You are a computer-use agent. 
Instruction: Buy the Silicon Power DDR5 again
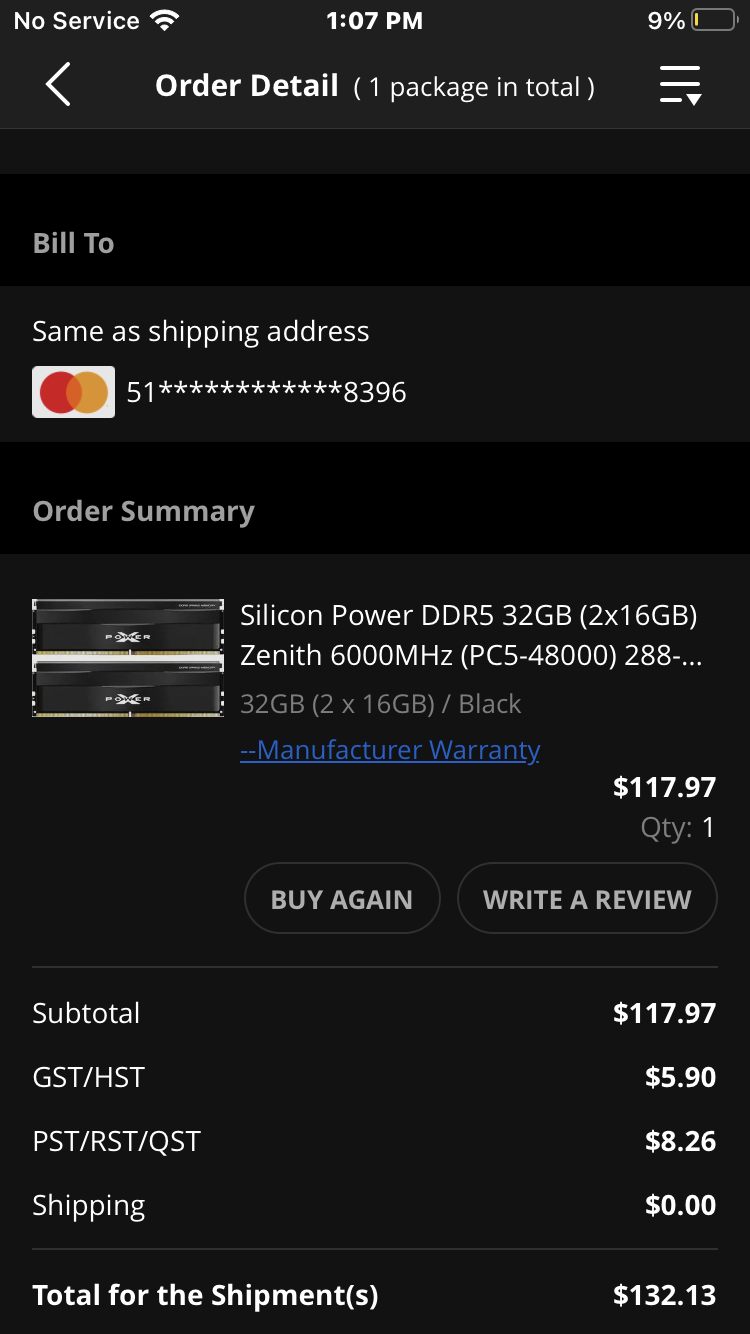342,899
